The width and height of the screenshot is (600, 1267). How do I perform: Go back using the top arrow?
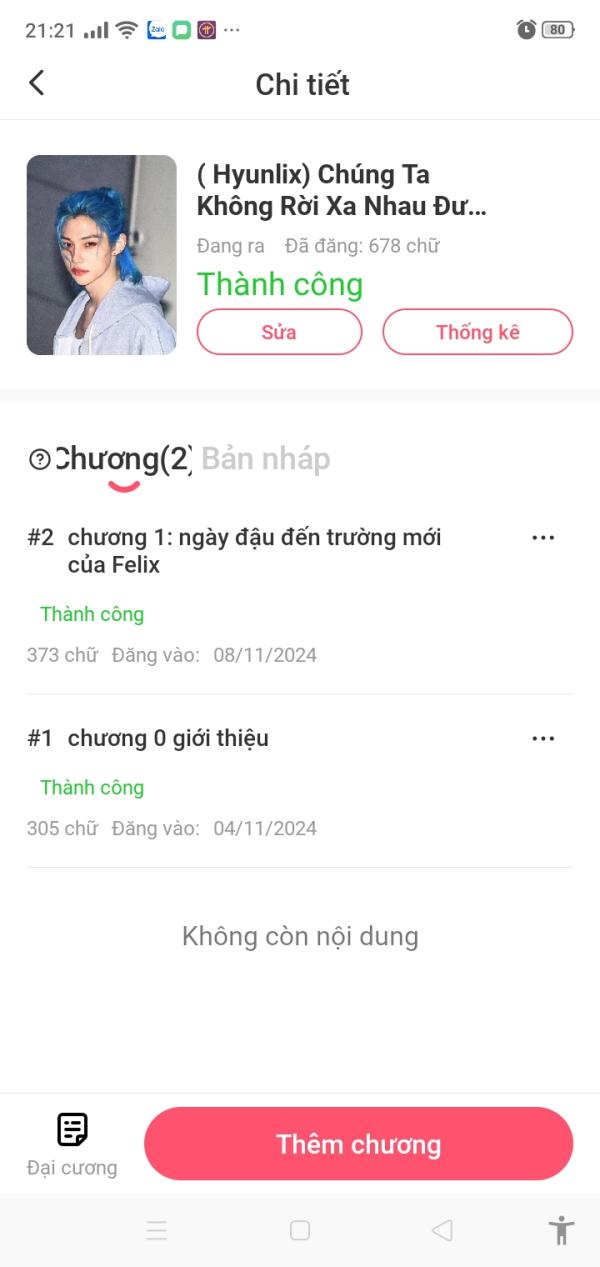(x=37, y=83)
